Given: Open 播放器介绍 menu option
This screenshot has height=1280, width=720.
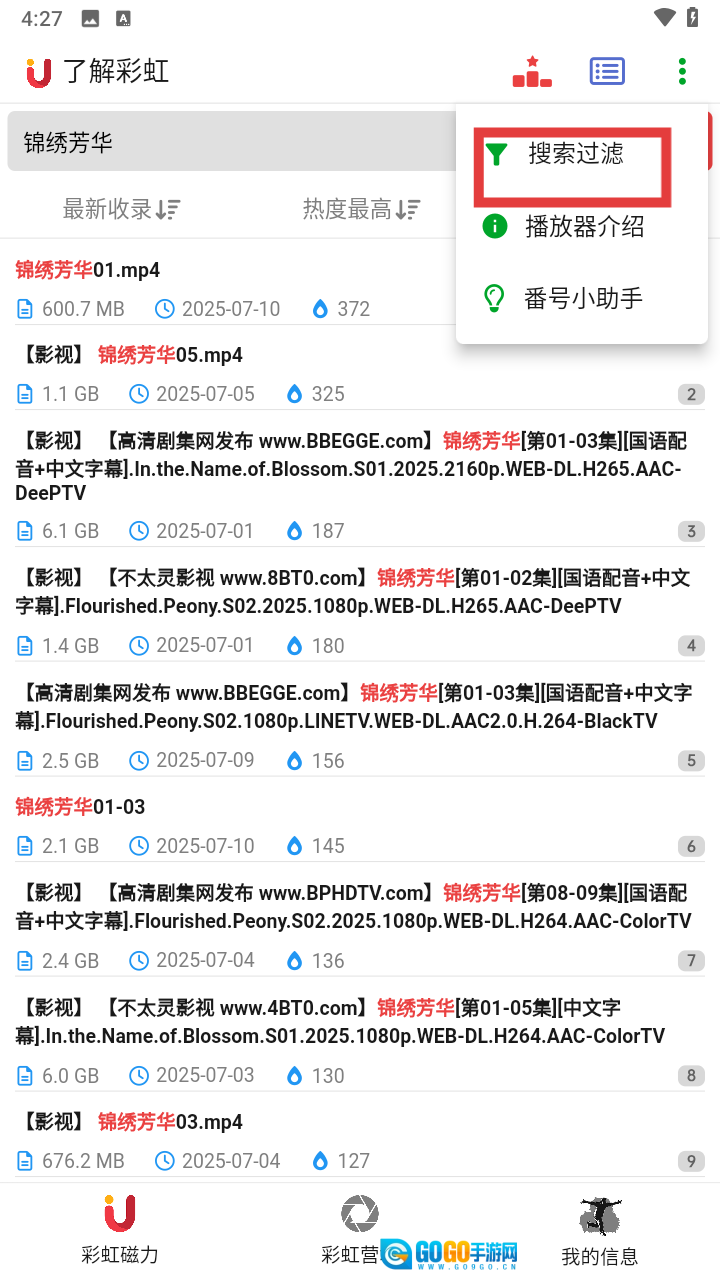Looking at the screenshot, I should click(x=583, y=227).
